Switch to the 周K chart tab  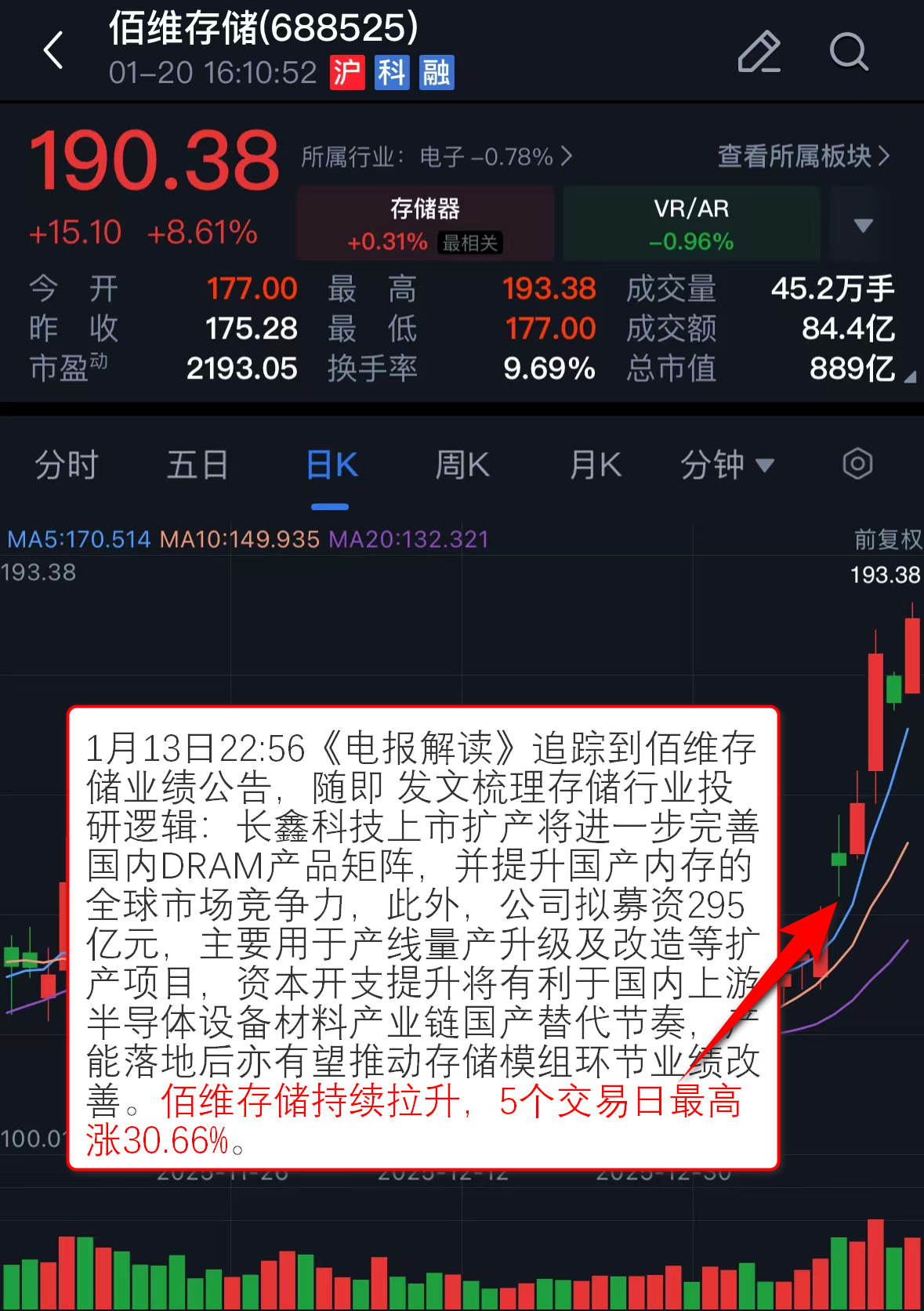tap(462, 465)
